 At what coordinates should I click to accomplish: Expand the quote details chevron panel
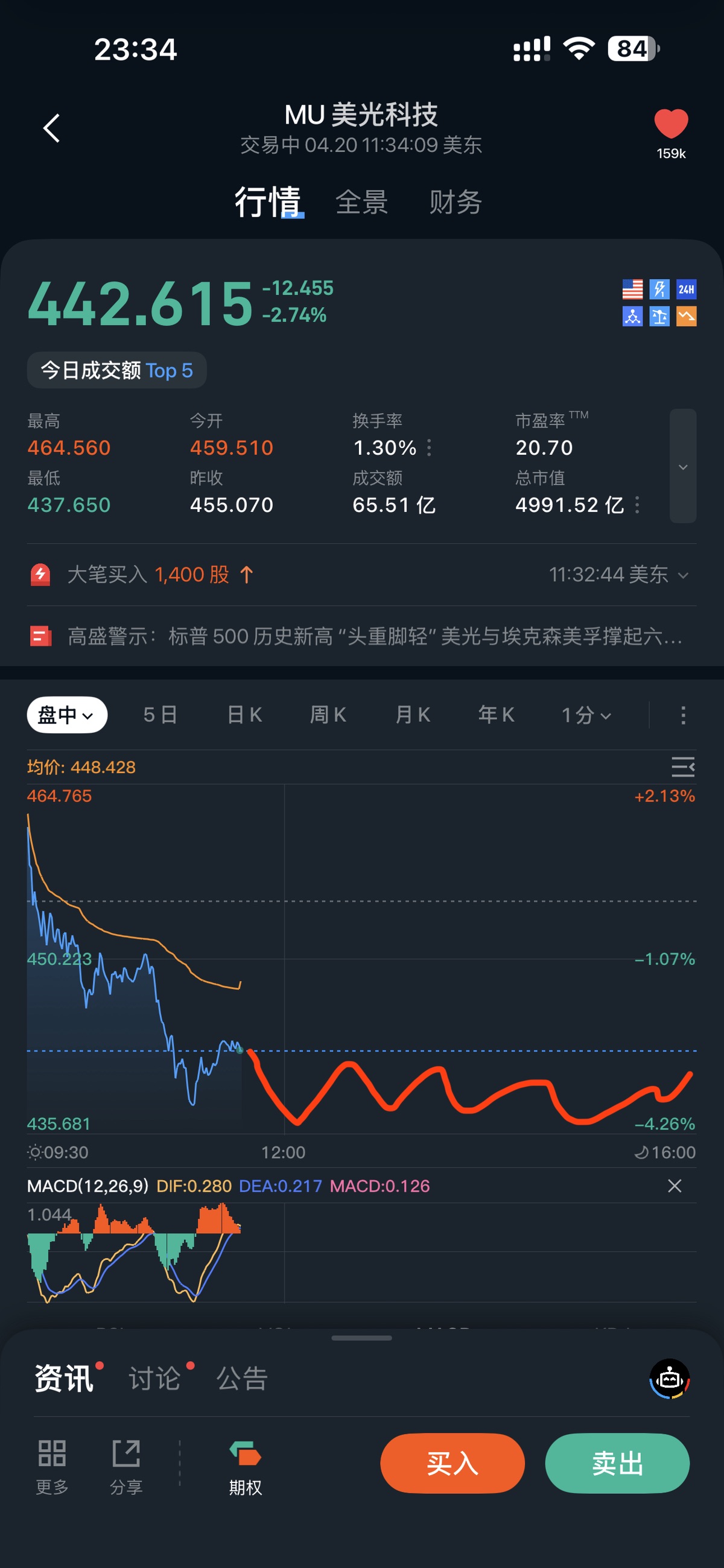tap(682, 466)
